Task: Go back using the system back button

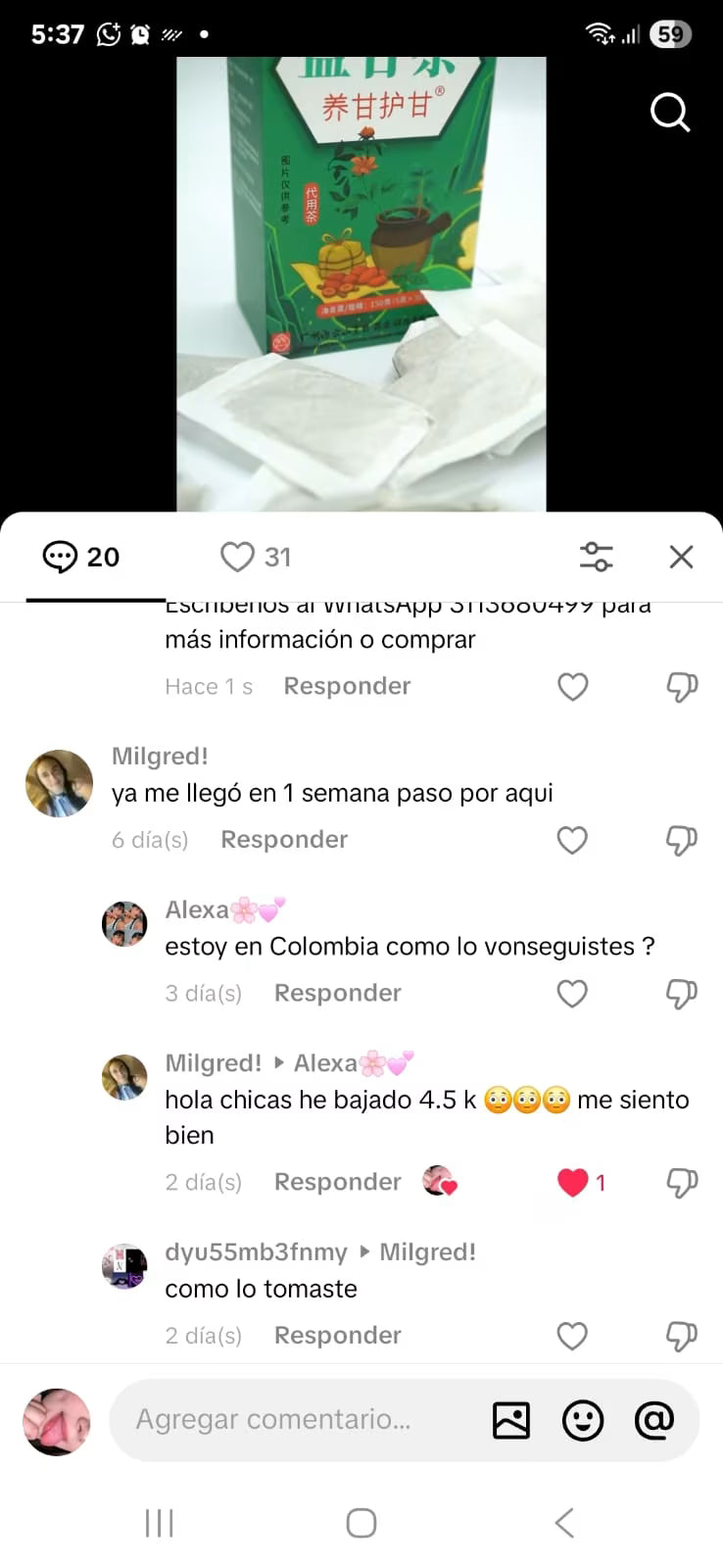Action: (563, 1523)
